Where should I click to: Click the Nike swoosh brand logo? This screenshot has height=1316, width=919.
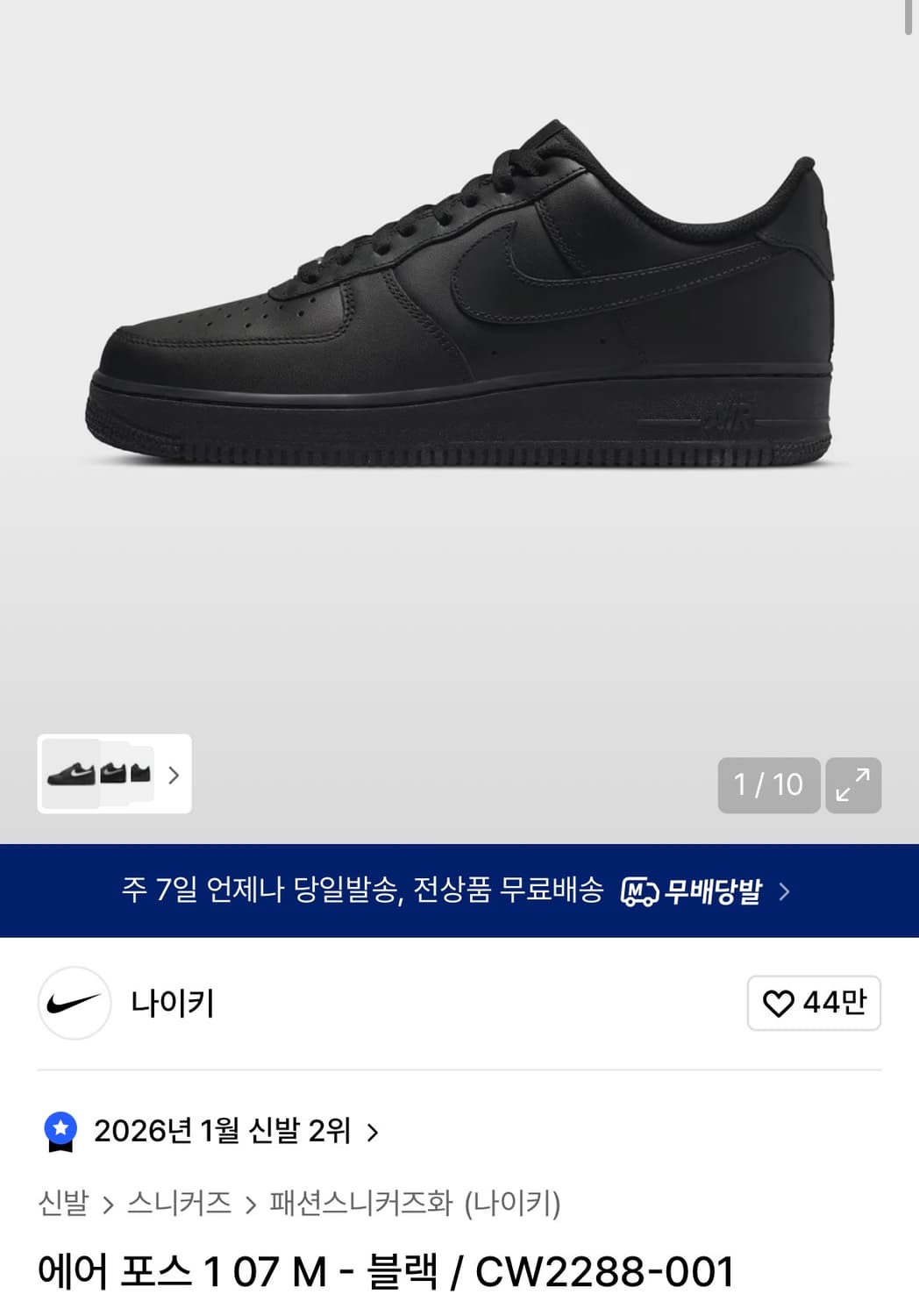pos(74,1003)
